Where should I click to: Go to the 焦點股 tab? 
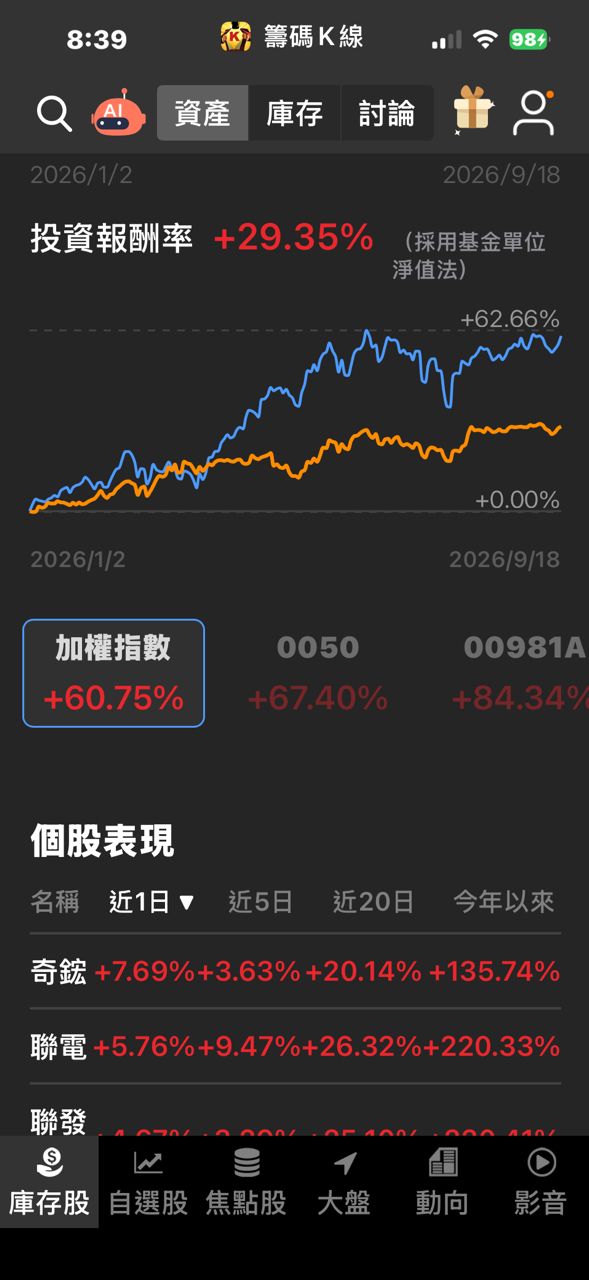246,1182
